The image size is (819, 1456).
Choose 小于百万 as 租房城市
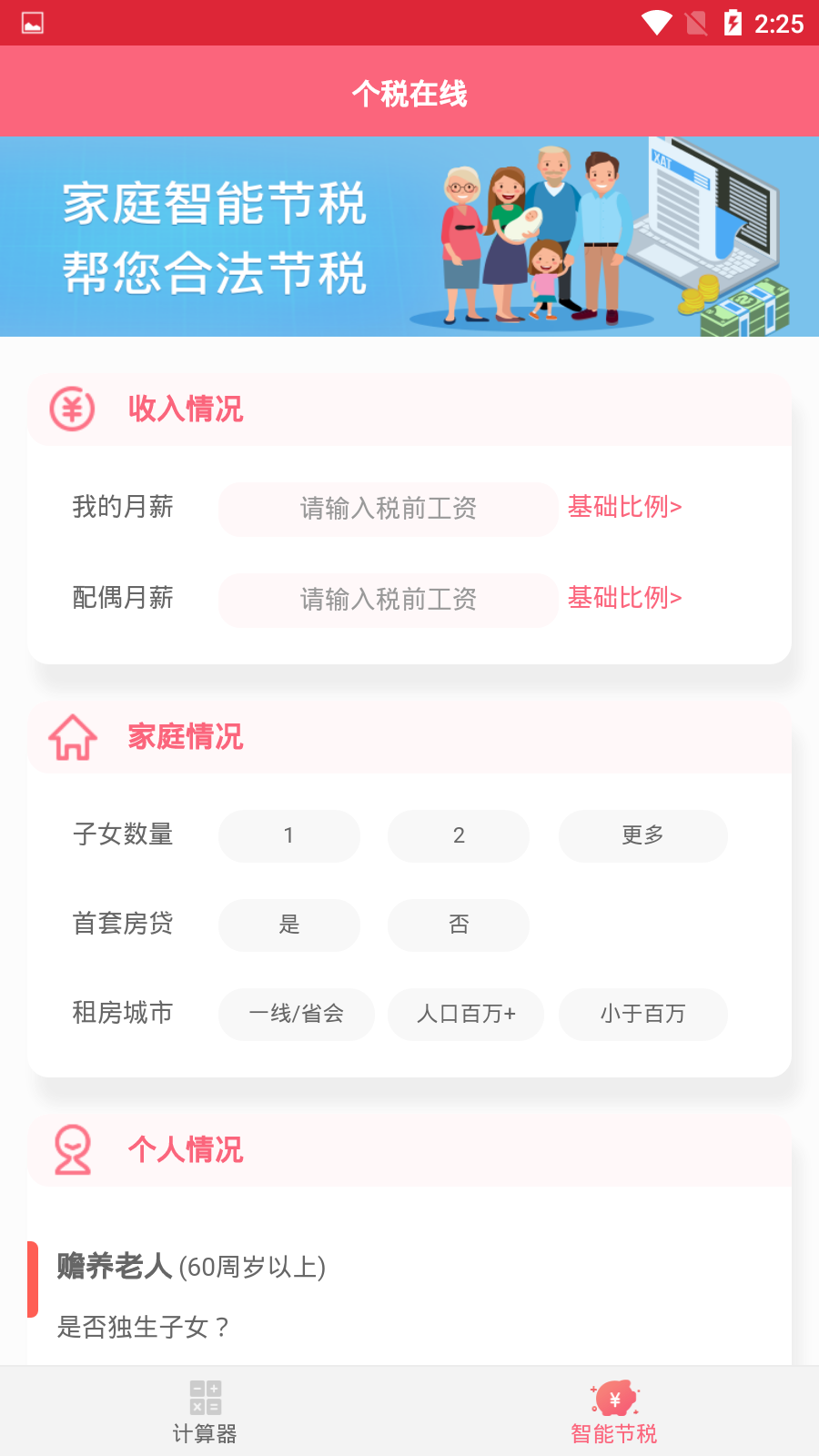pos(642,1014)
